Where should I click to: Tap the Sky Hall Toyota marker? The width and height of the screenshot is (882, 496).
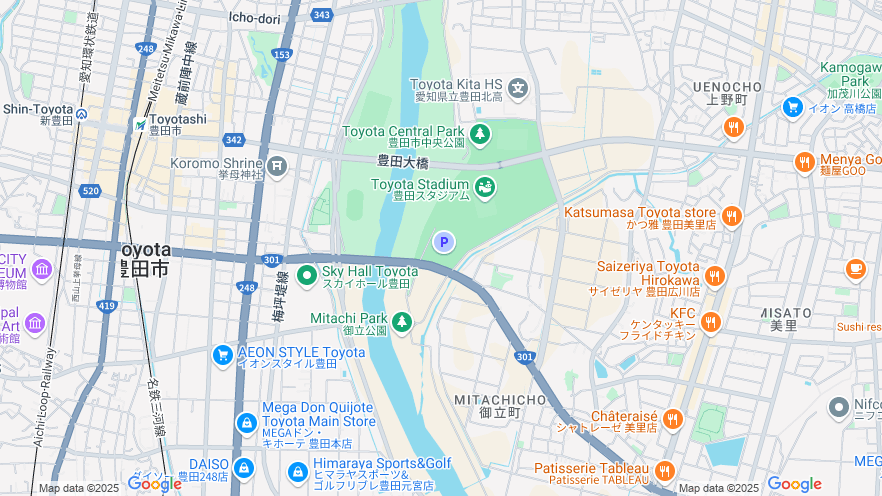306,274
